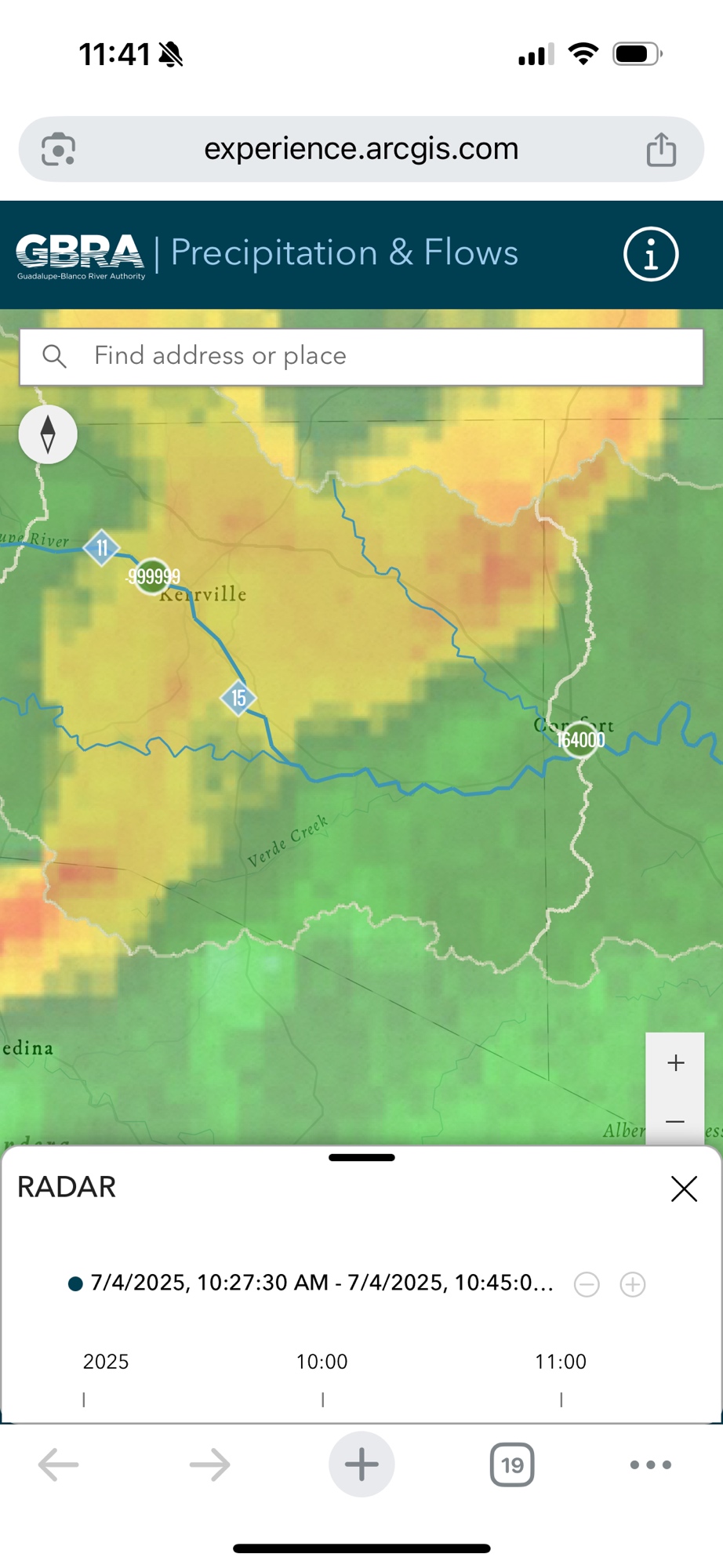This screenshot has height=1568, width=723.
Task: Reset map orientation with the compass
Action: click(x=48, y=434)
